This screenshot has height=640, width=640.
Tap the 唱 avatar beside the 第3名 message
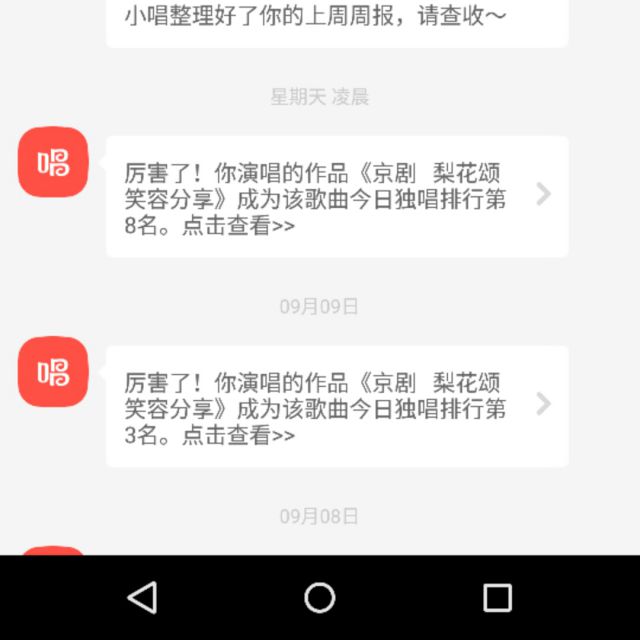coord(53,372)
